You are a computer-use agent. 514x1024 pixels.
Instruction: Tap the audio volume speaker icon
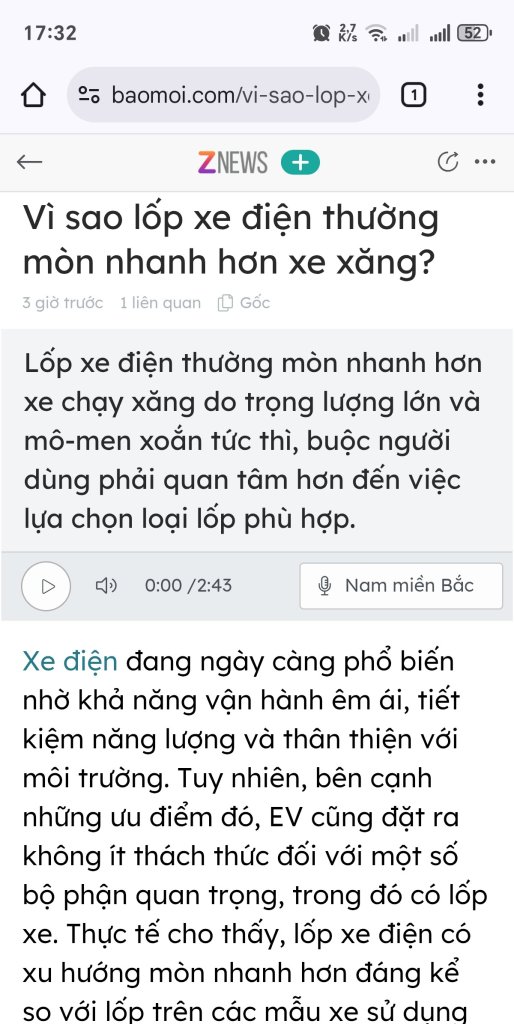click(x=106, y=586)
